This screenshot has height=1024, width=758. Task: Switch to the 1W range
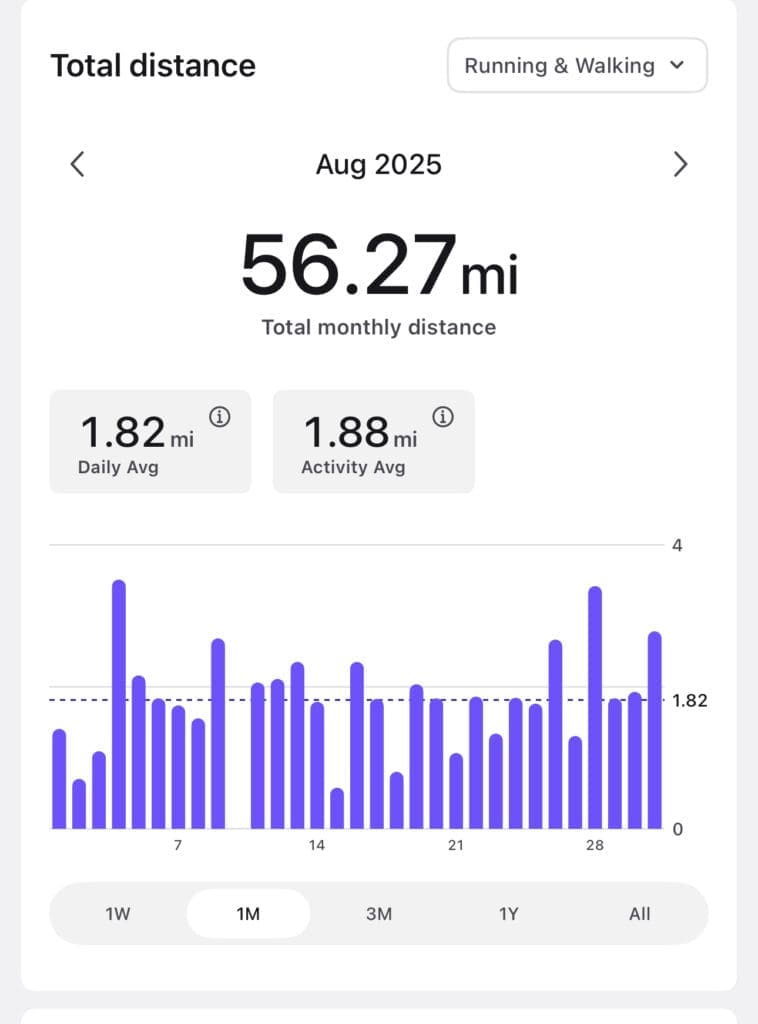coord(118,913)
